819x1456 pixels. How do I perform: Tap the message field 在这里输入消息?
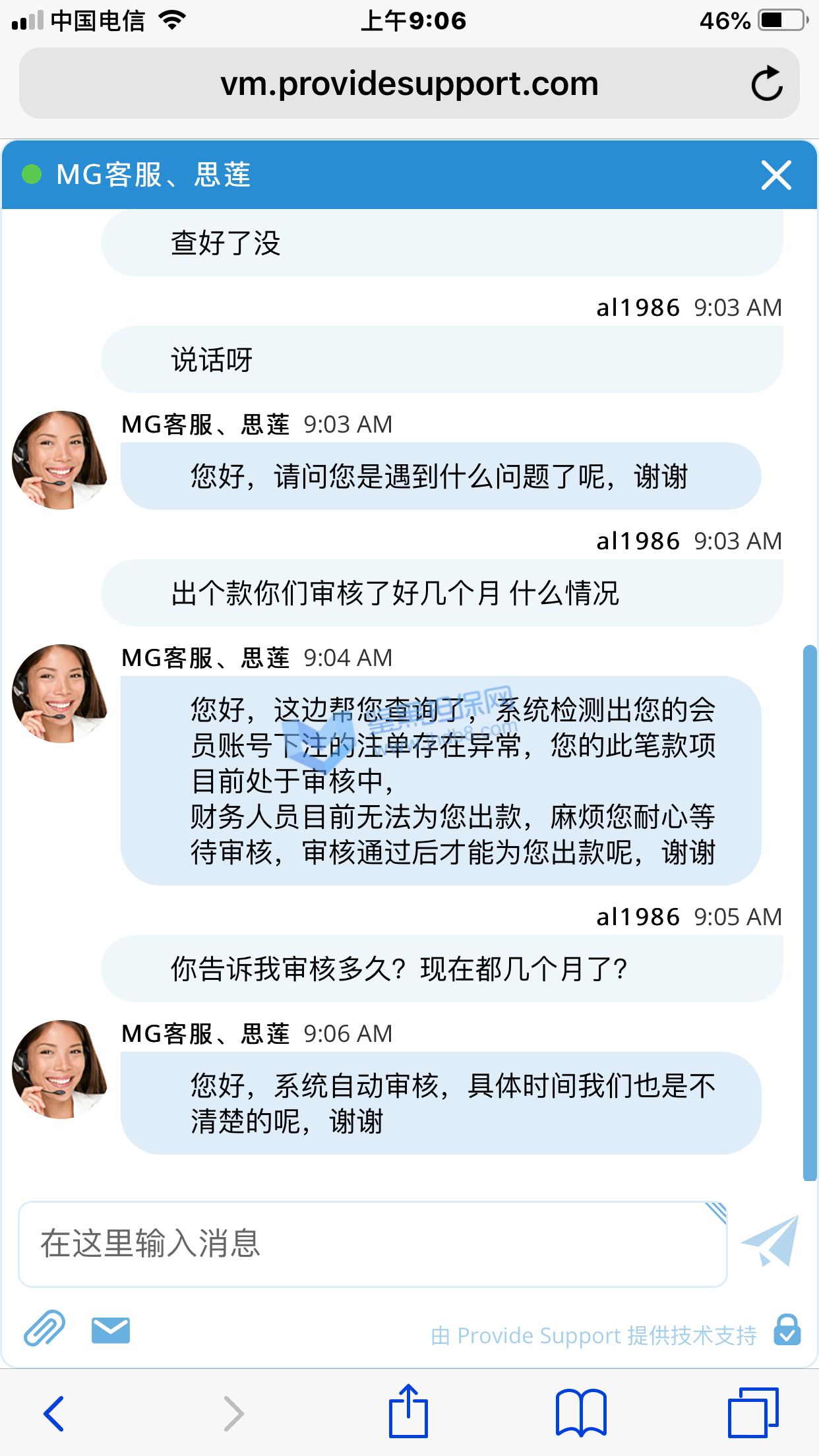[x=373, y=1244]
